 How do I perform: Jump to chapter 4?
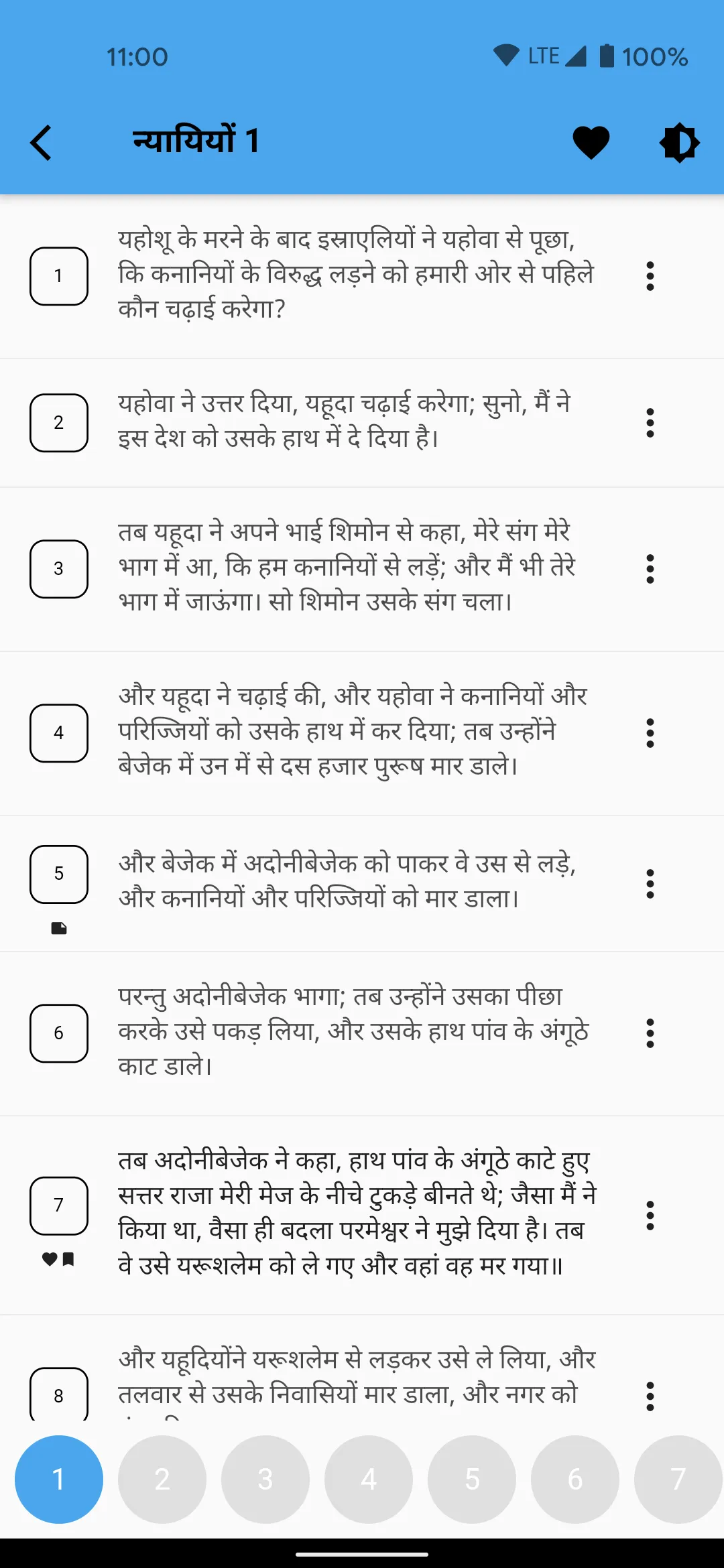(x=369, y=1479)
